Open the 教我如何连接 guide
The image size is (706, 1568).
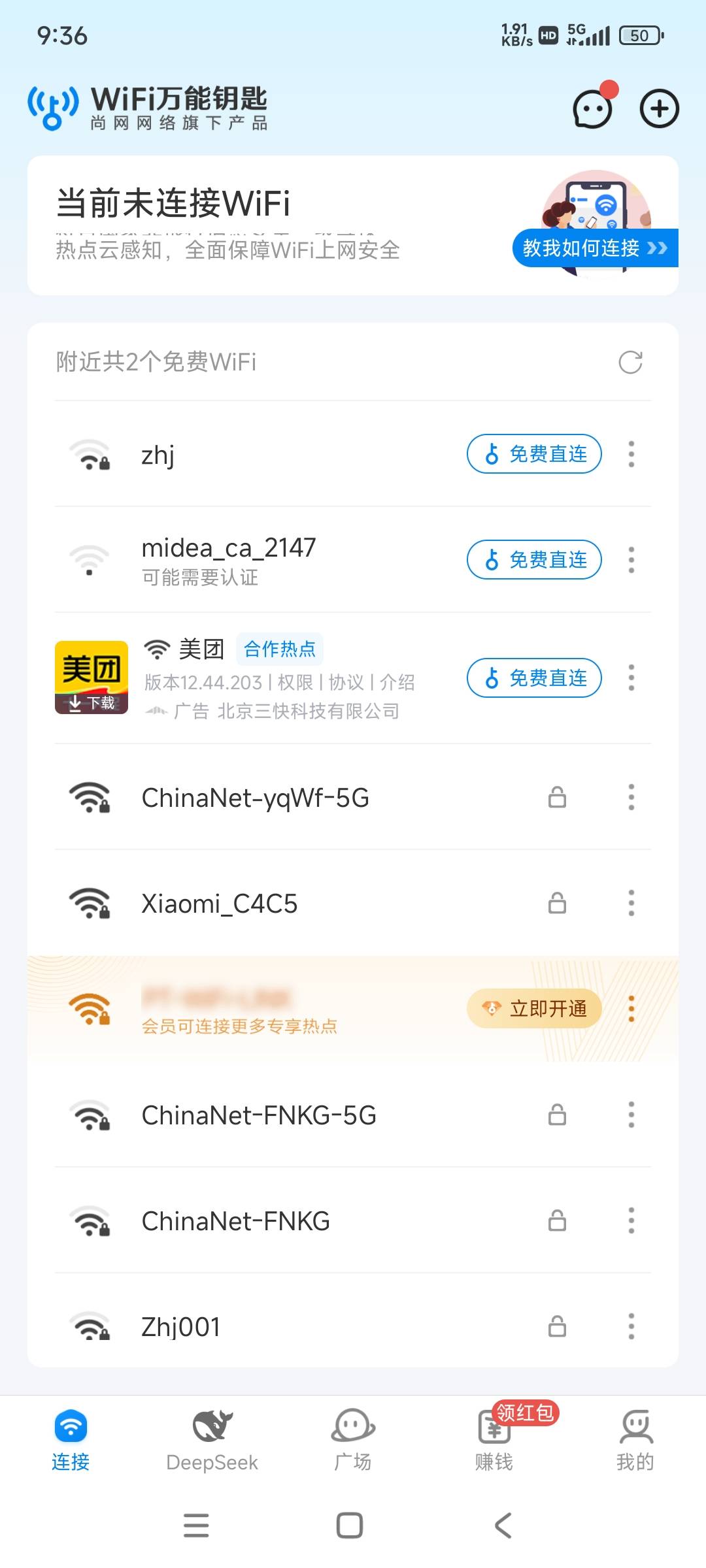click(595, 248)
